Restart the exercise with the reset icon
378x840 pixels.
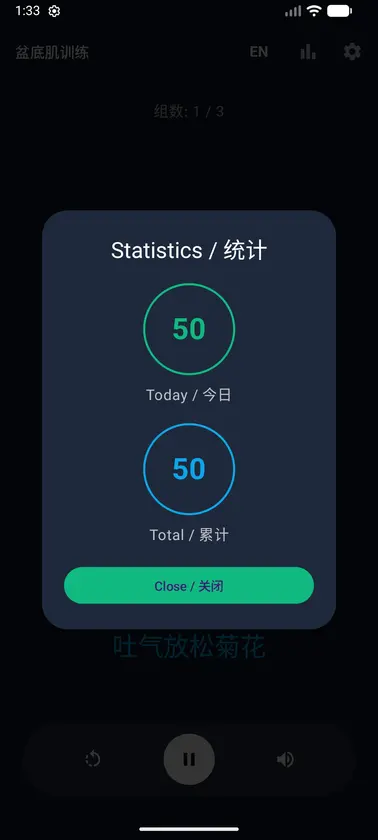[x=93, y=759]
